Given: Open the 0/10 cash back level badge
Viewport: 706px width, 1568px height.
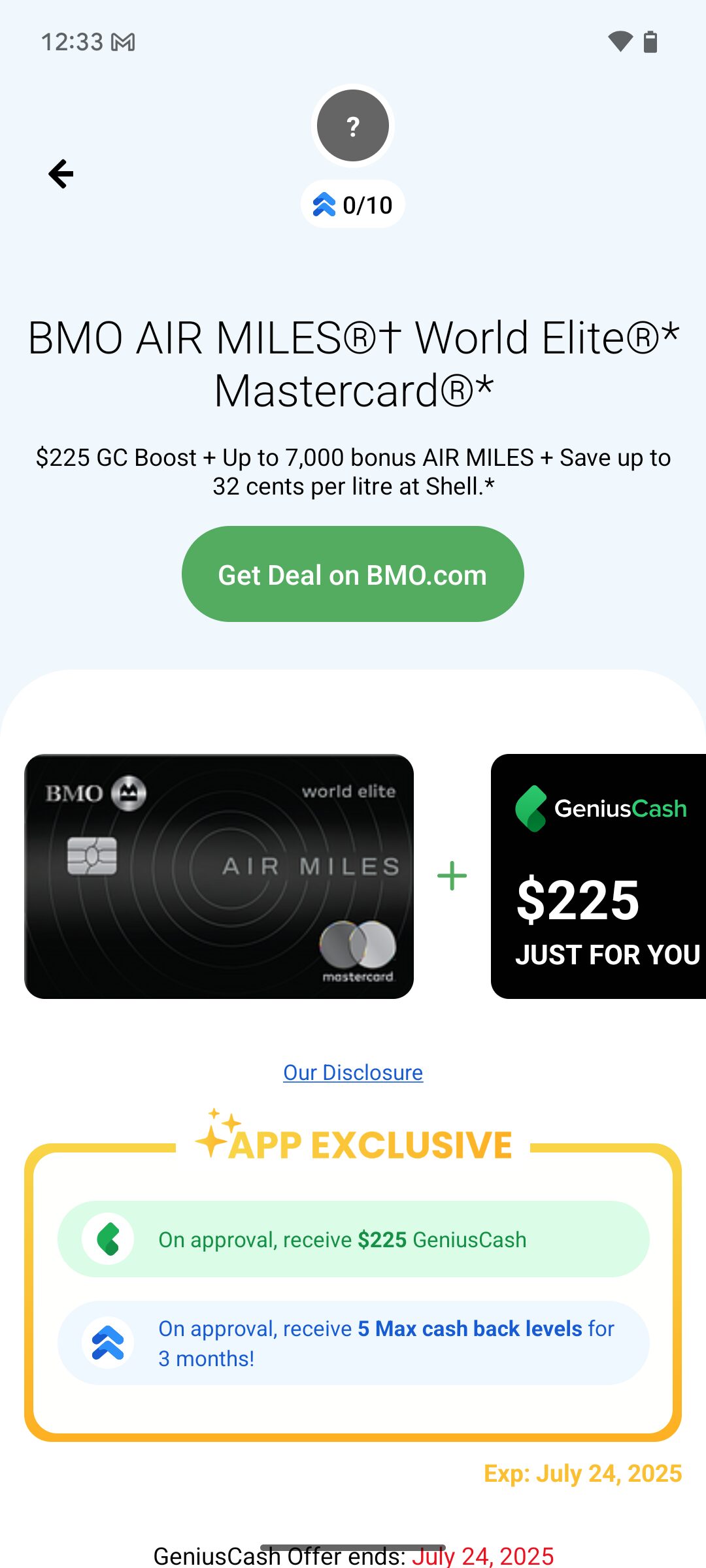Looking at the screenshot, I should 353,204.
